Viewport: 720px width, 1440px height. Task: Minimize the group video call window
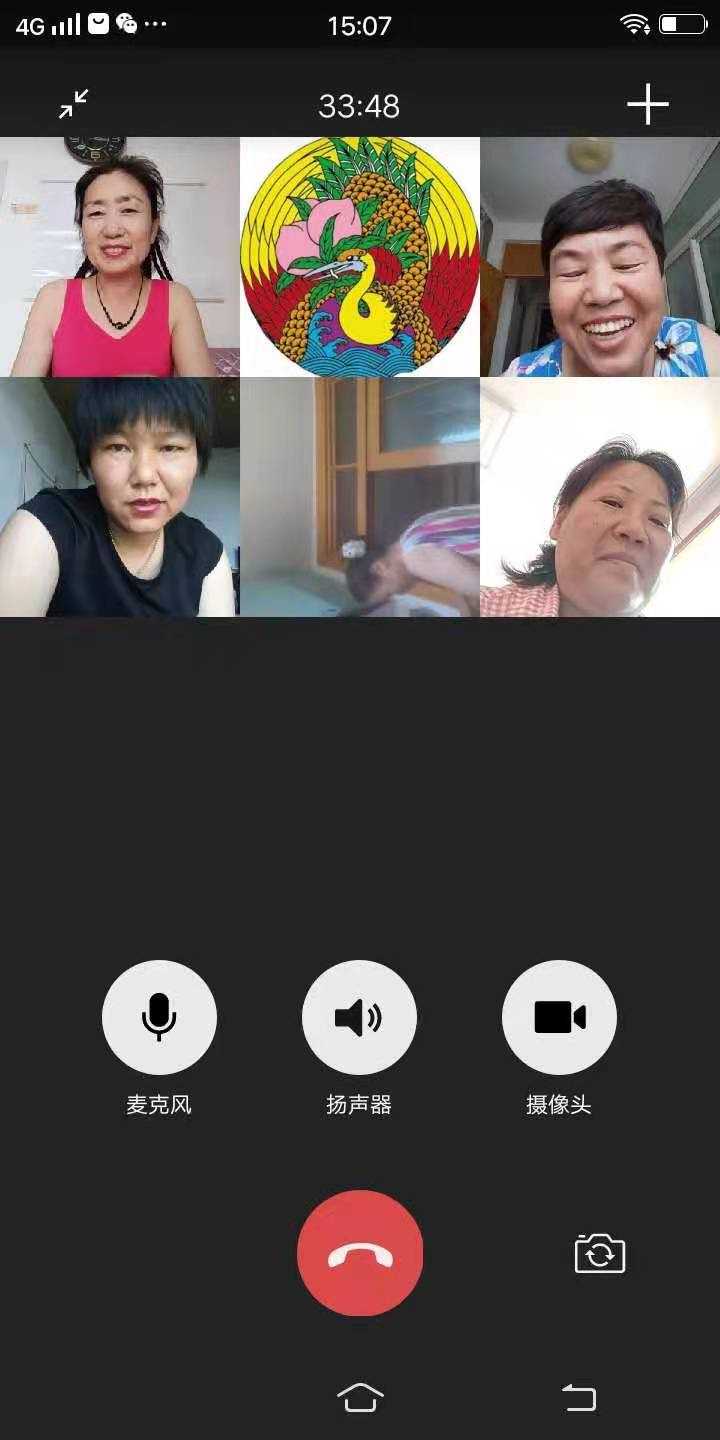(73, 104)
